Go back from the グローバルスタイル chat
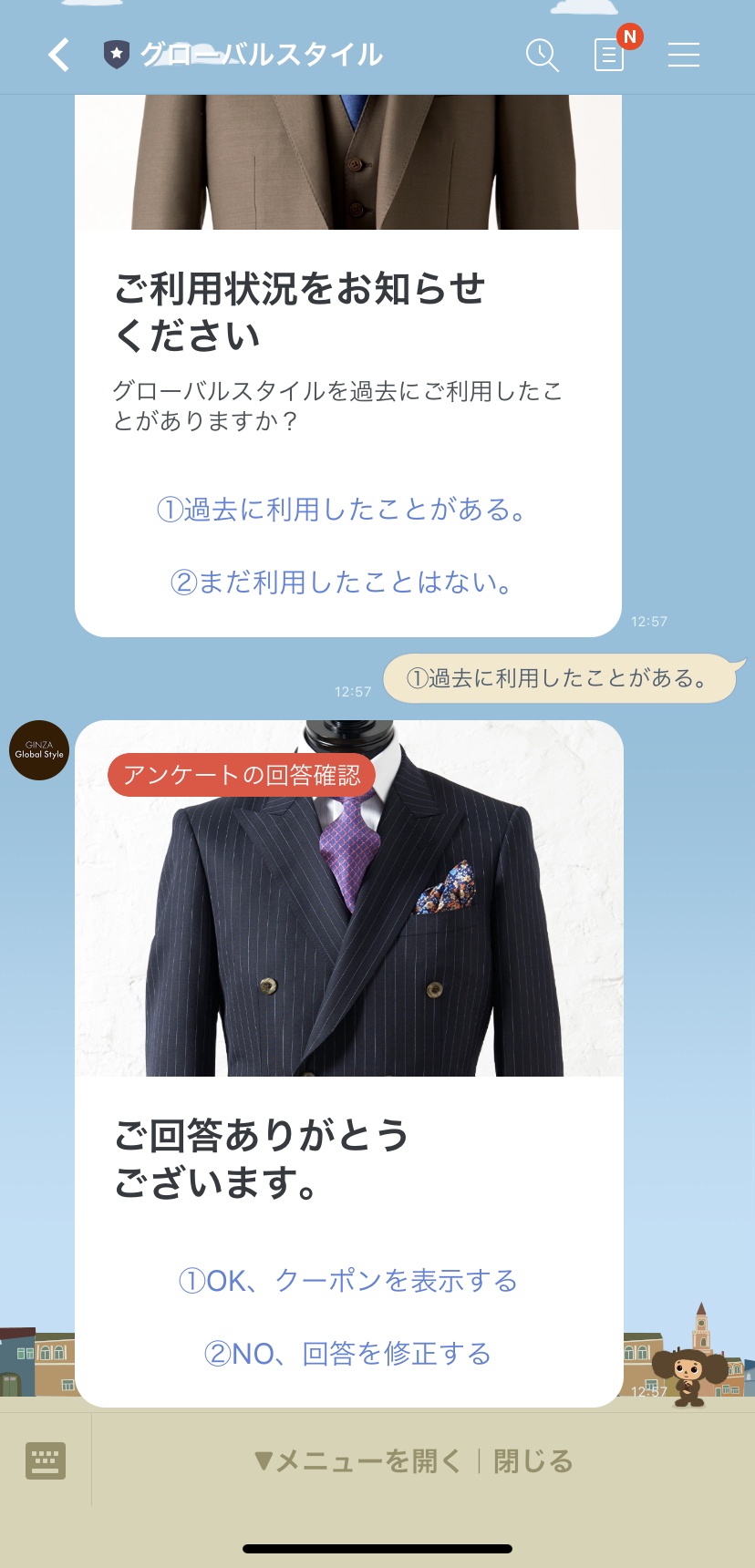Image resolution: width=755 pixels, height=1568 pixels. point(59,55)
